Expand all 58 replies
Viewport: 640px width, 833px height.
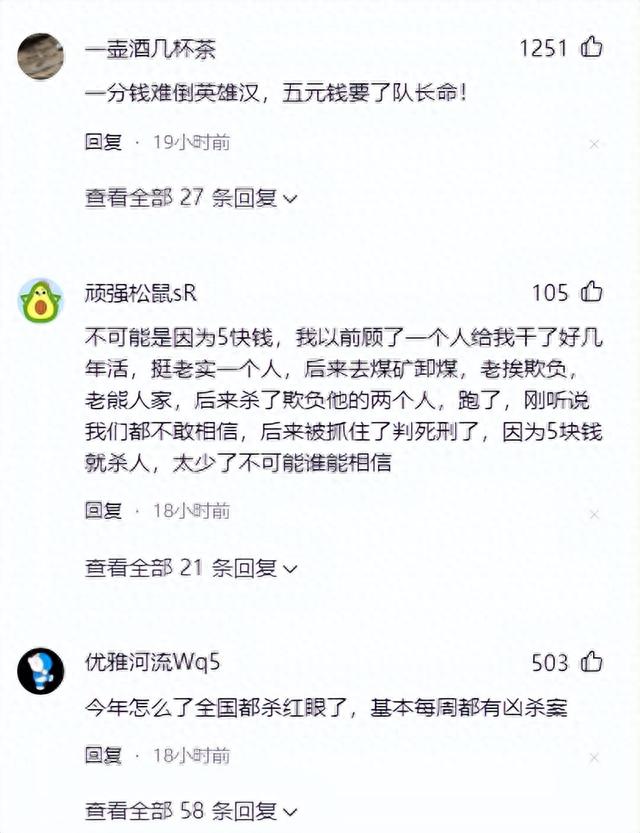tap(190, 811)
